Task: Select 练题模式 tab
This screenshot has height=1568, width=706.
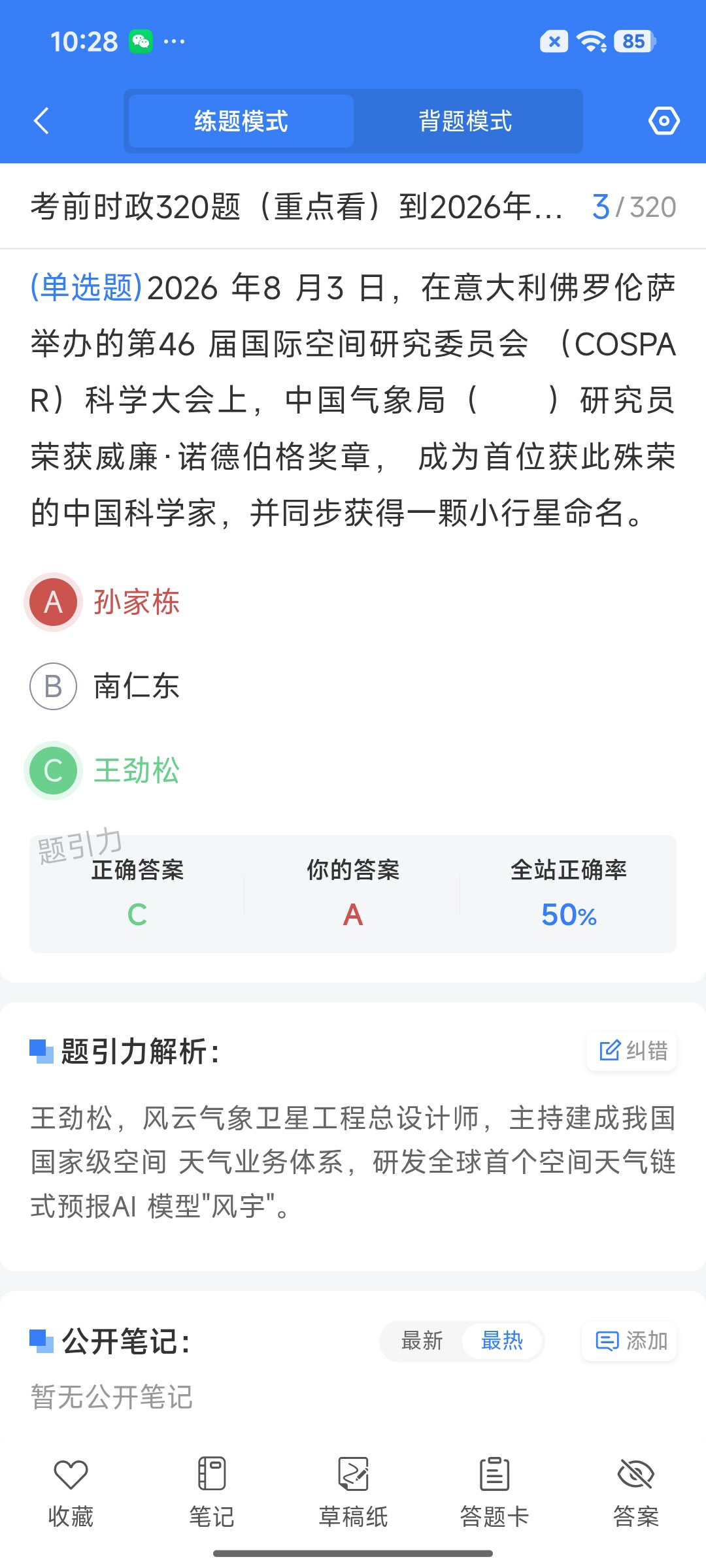Action: pyautogui.click(x=241, y=121)
